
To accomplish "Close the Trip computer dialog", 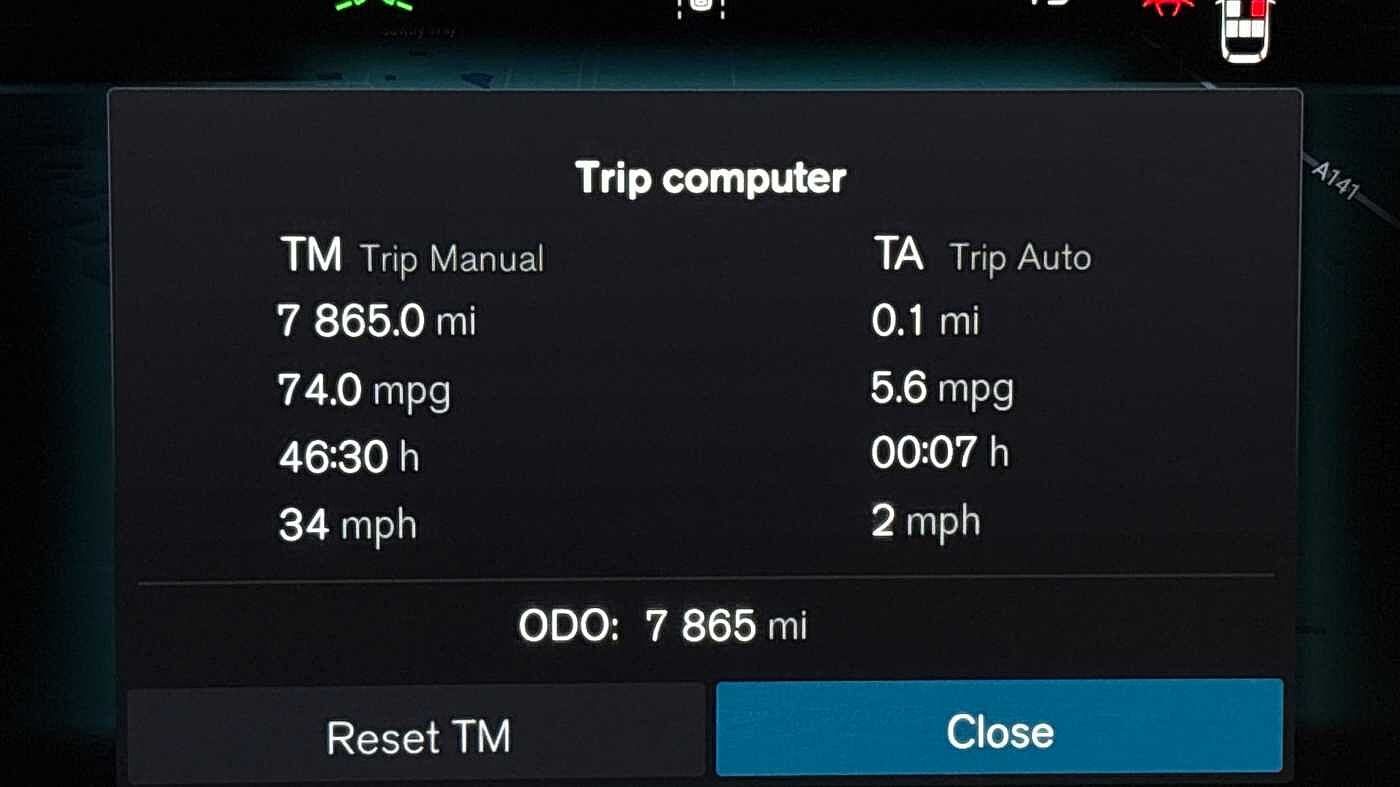I will coord(999,730).
